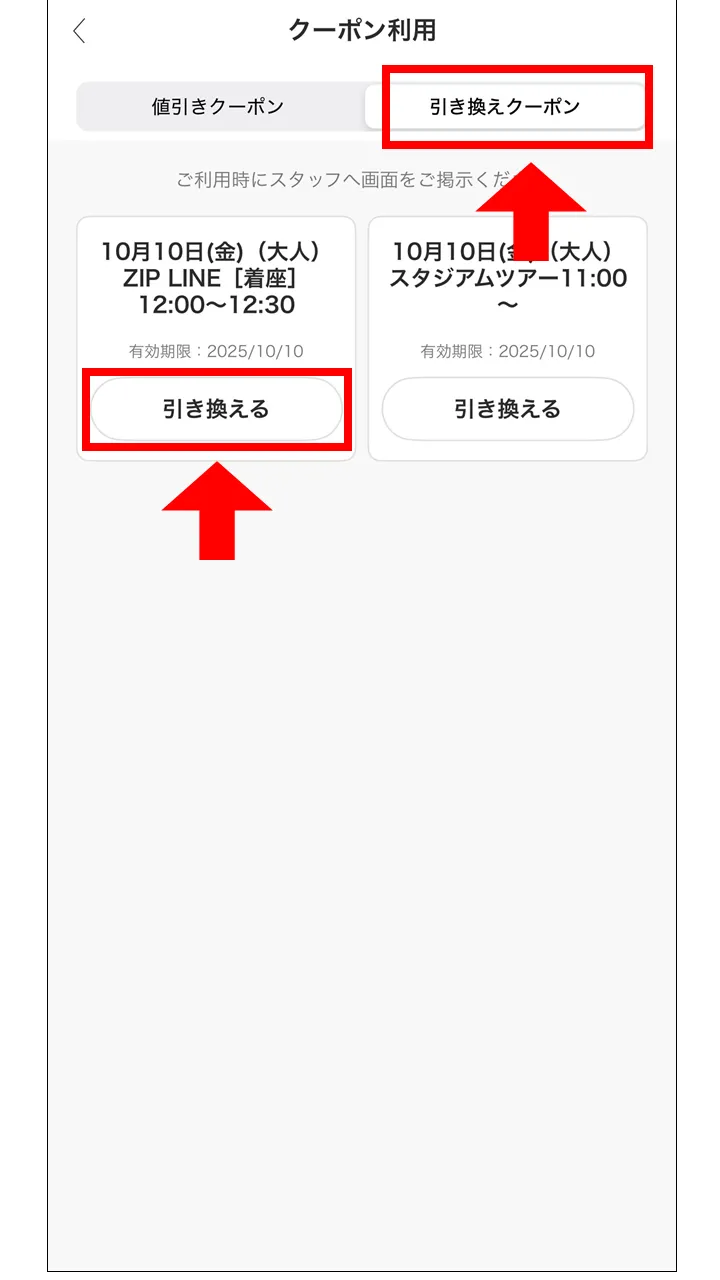Tap 引き換える on the ZIP LINE coupon
The image size is (720, 1280).
[x=216, y=409]
